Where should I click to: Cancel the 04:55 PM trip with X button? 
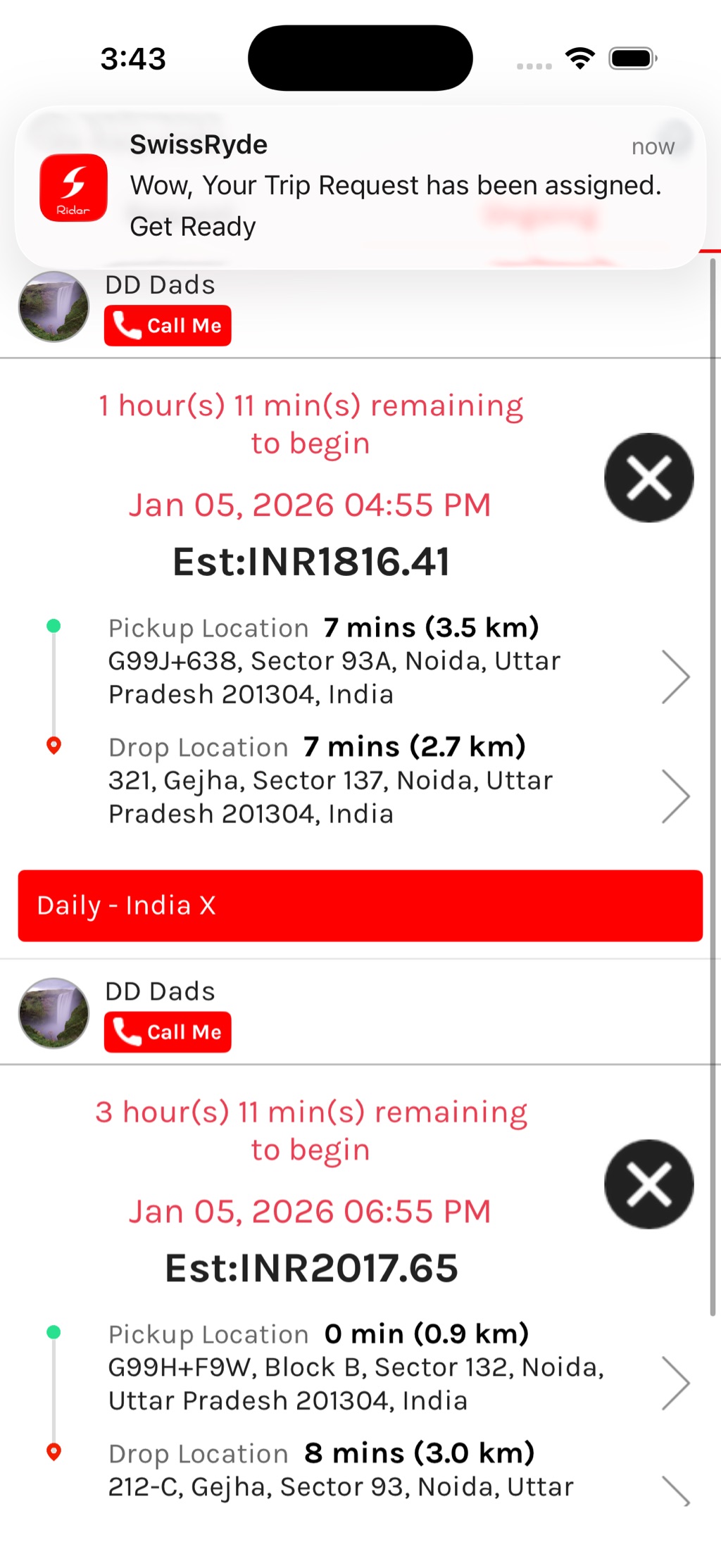[648, 477]
